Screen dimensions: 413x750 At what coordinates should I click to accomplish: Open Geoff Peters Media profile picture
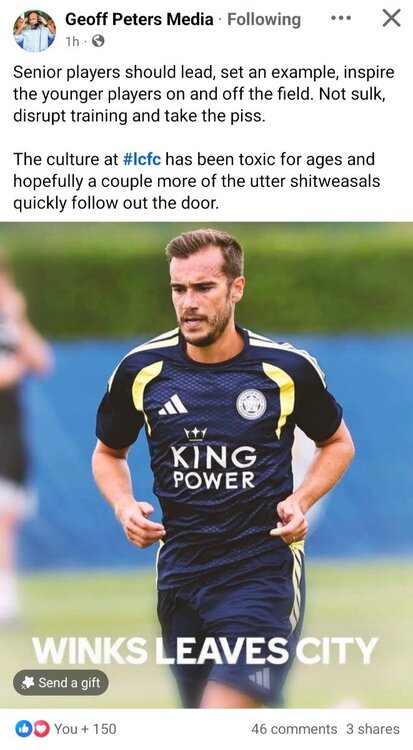click(x=34, y=30)
